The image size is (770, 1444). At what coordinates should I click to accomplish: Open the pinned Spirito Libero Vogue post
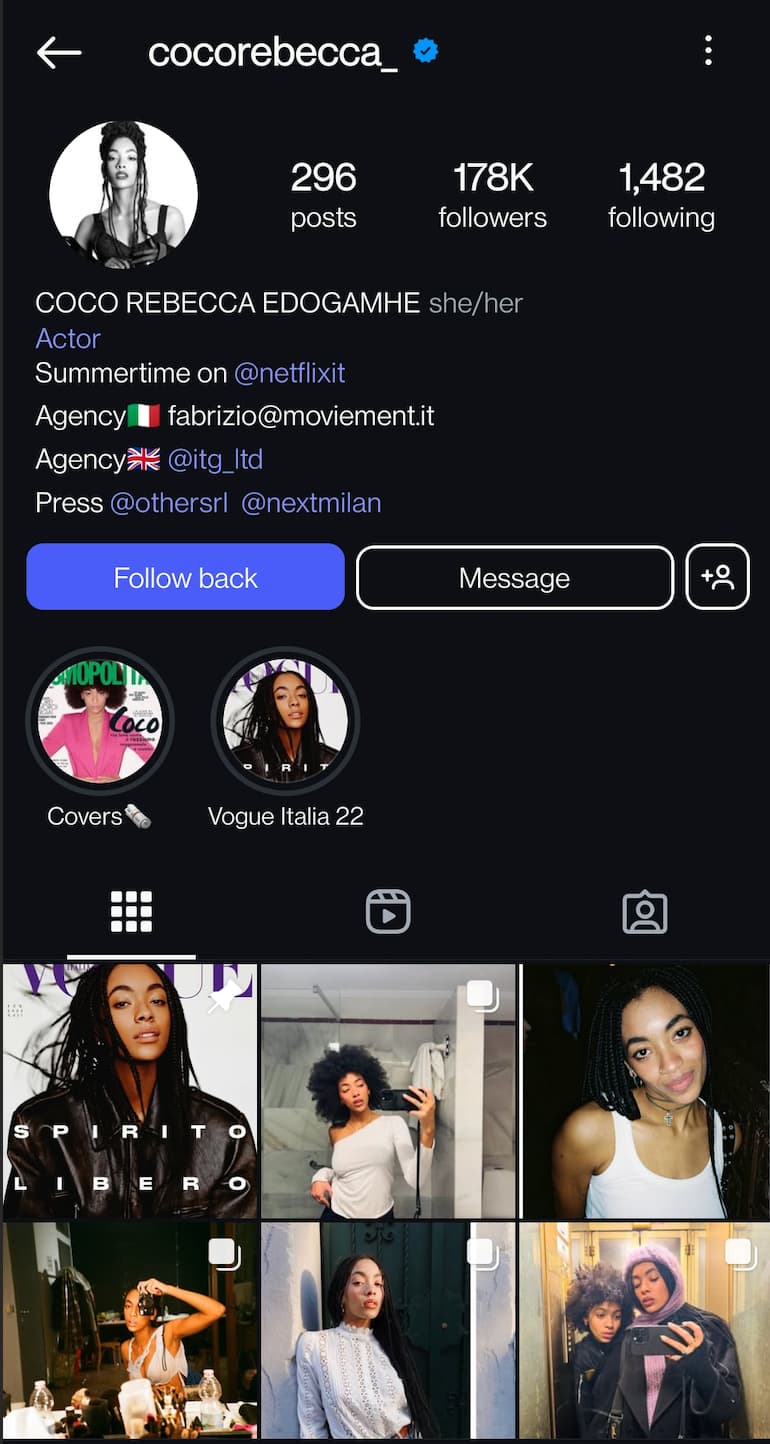coord(129,1091)
